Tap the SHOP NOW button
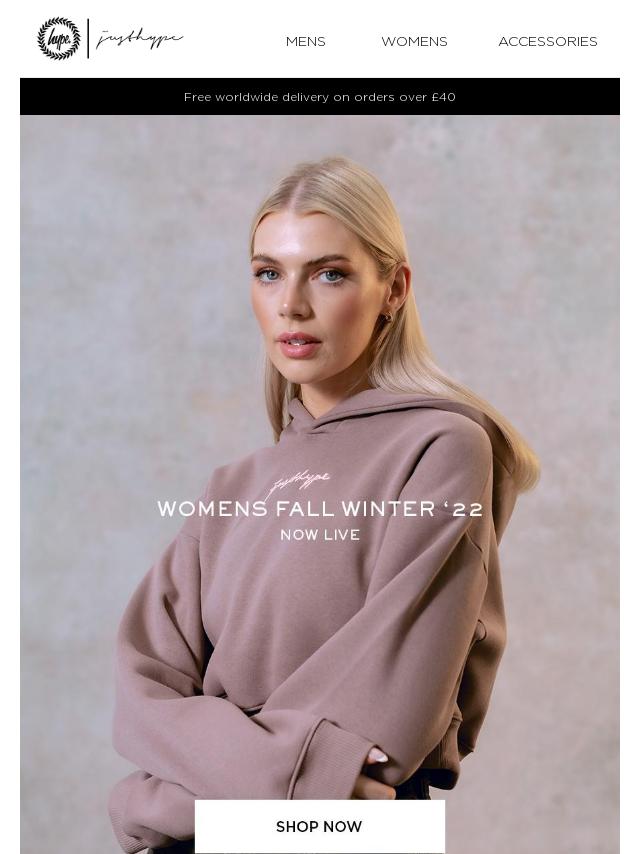640x854 pixels. (319, 826)
